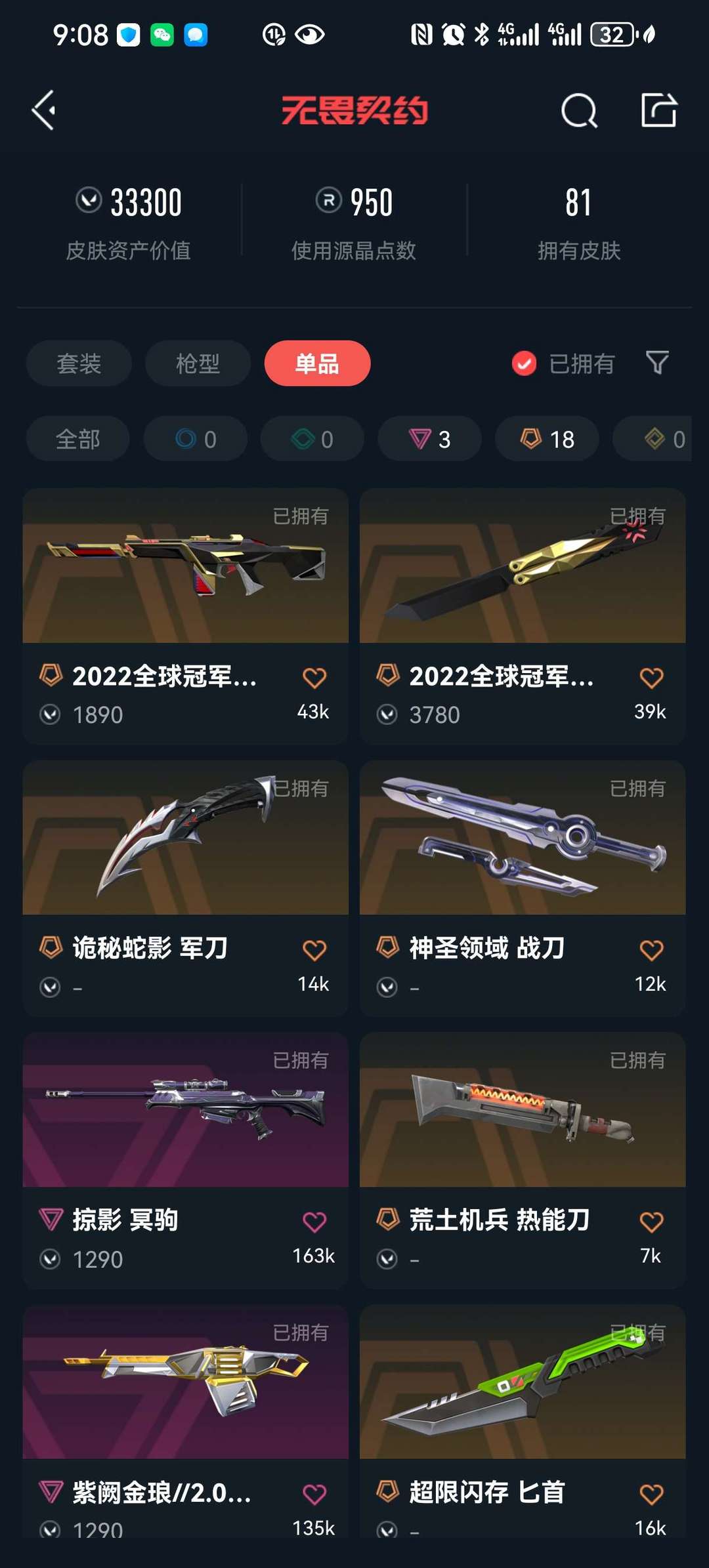709x1568 pixels.
Task: Select the 单品 tab
Action: pyautogui.click(x=317, y=363)
